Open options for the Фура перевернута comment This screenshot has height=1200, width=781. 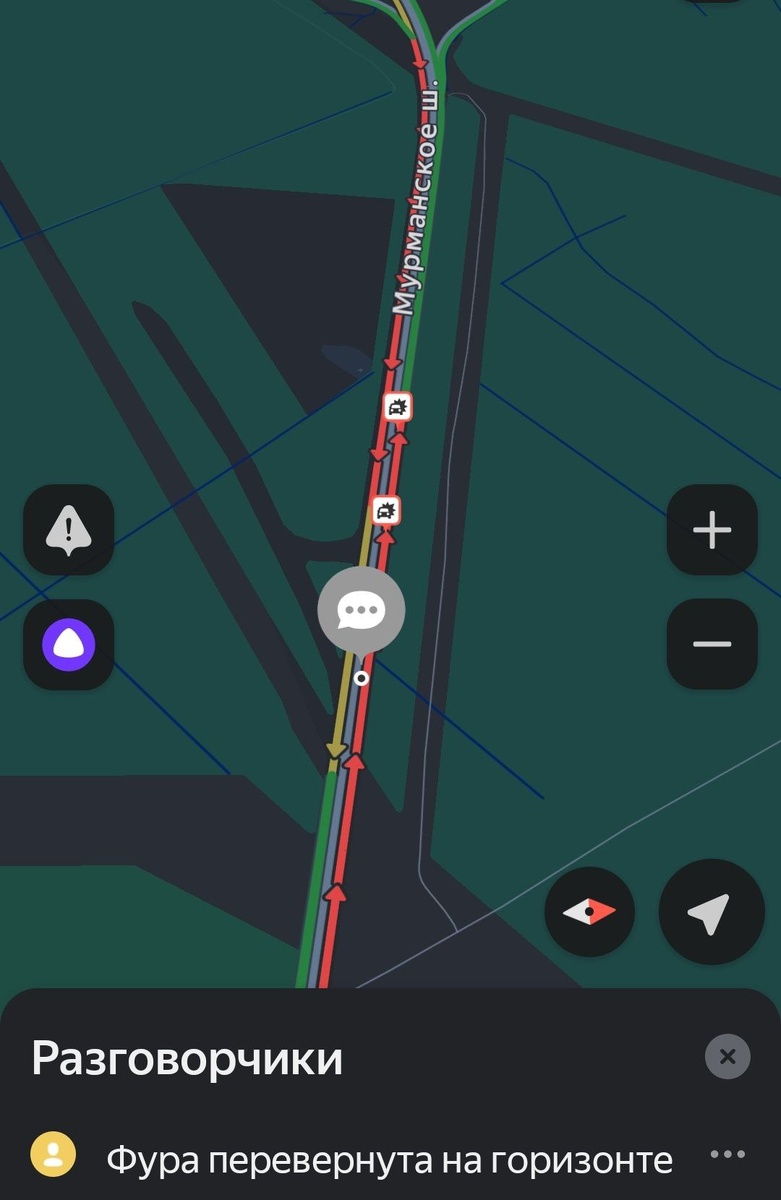coord(727,1154)
